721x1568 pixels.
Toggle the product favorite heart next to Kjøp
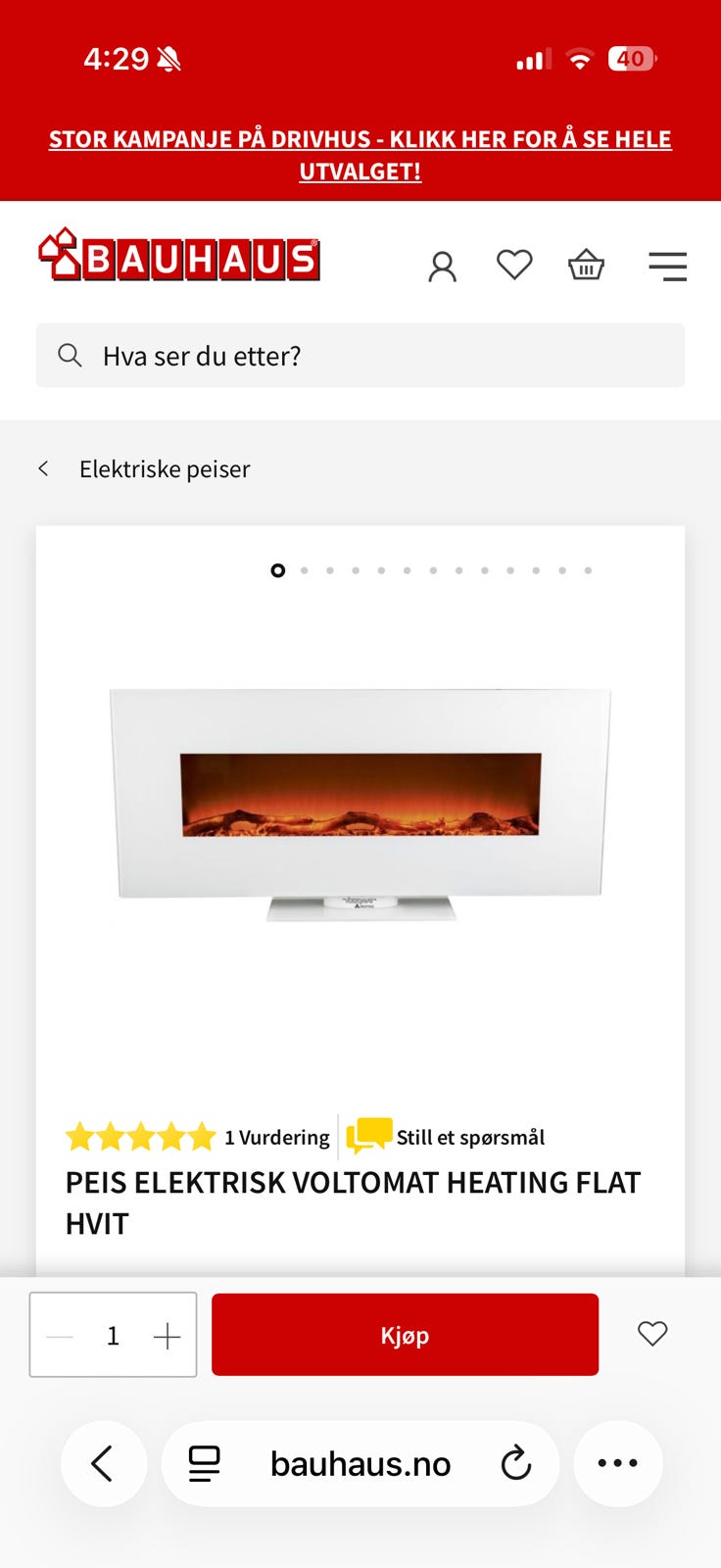pyautogui.click(x=652, y=1335)
